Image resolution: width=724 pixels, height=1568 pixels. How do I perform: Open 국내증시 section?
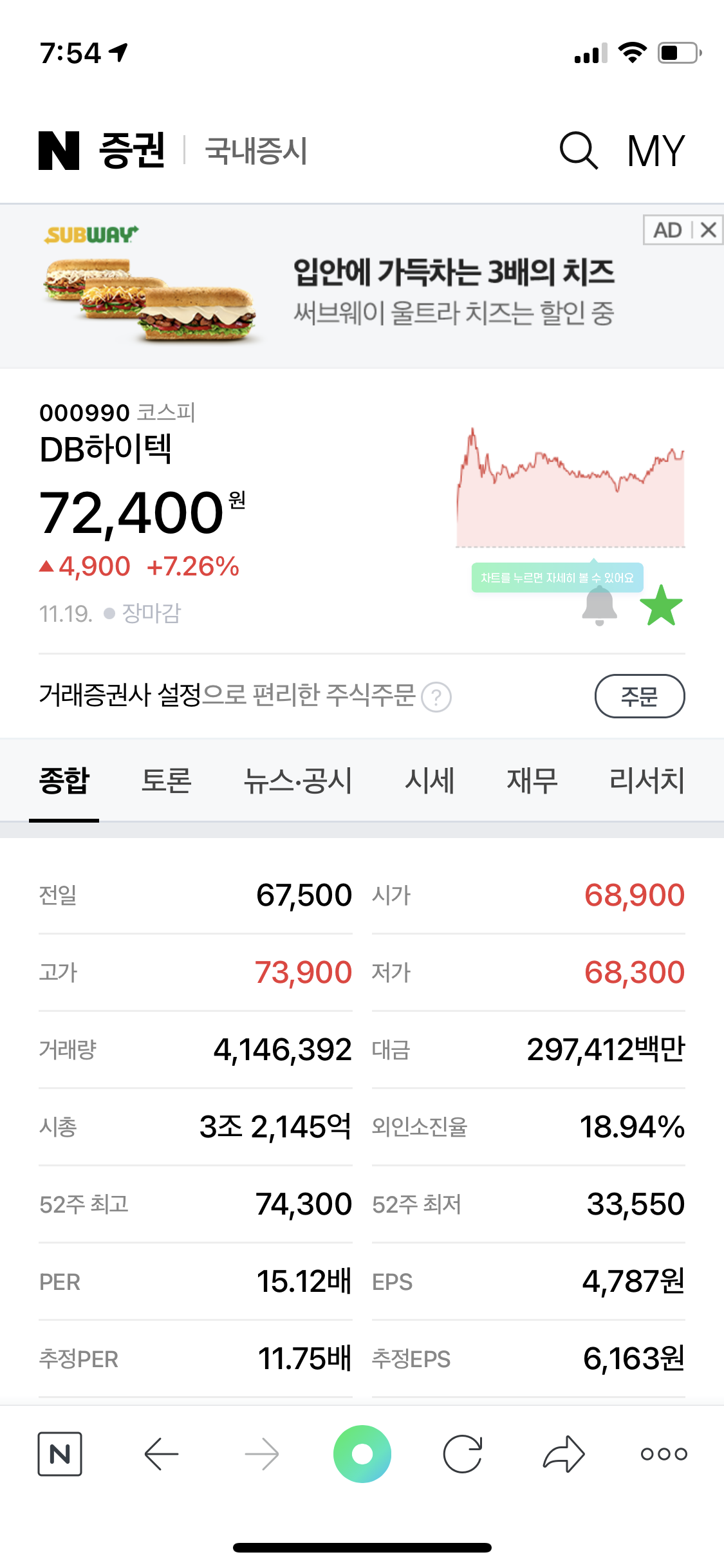(256, 151)
